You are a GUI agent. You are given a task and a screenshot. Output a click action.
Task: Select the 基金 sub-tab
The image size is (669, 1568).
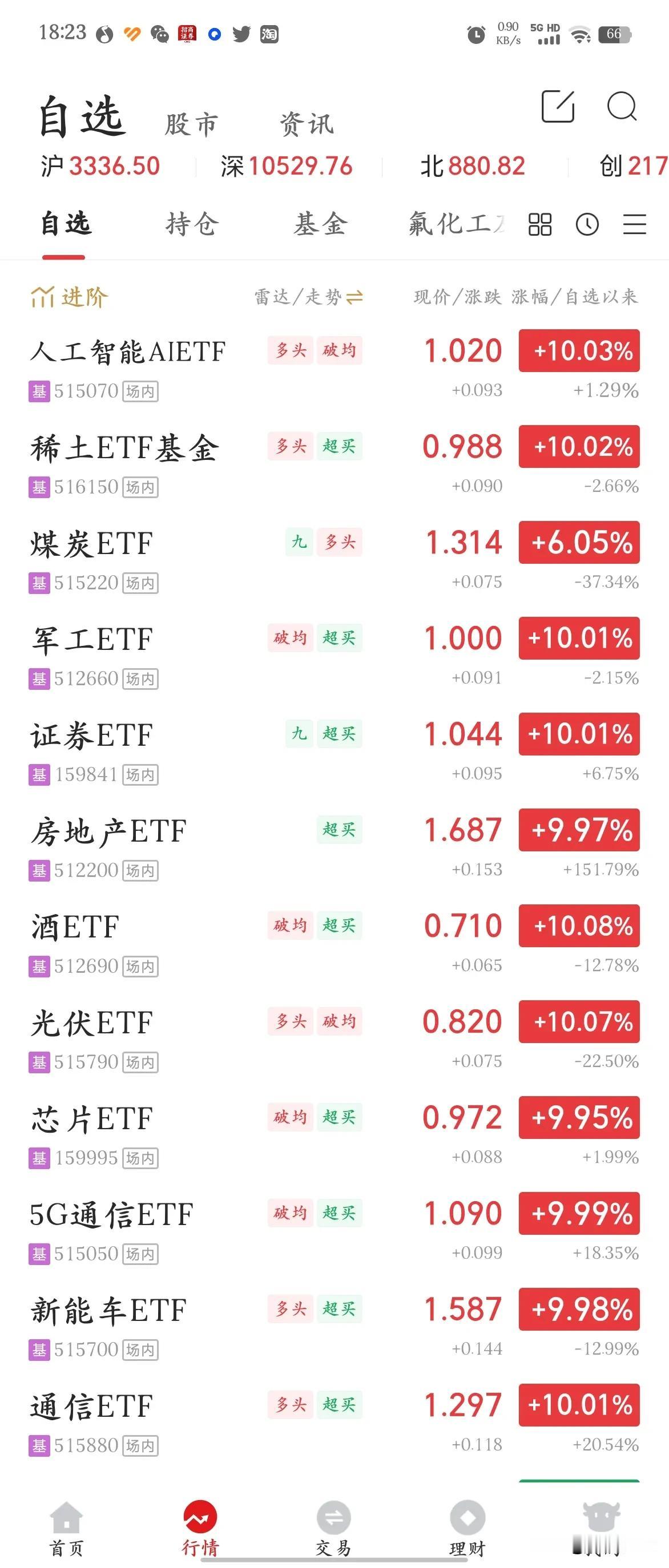coord(320,224)
